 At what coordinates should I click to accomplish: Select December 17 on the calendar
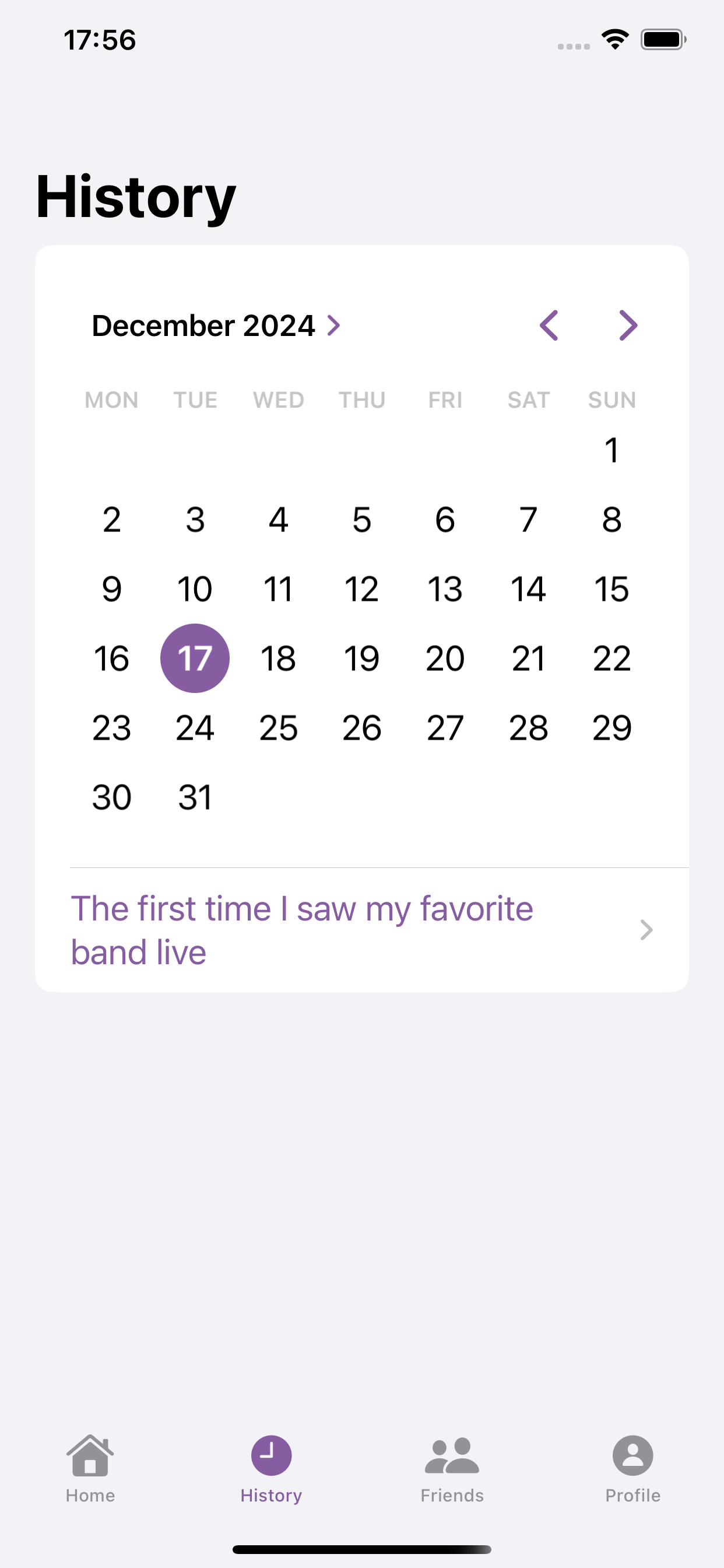pyautogui.click(x=195, y=658)
